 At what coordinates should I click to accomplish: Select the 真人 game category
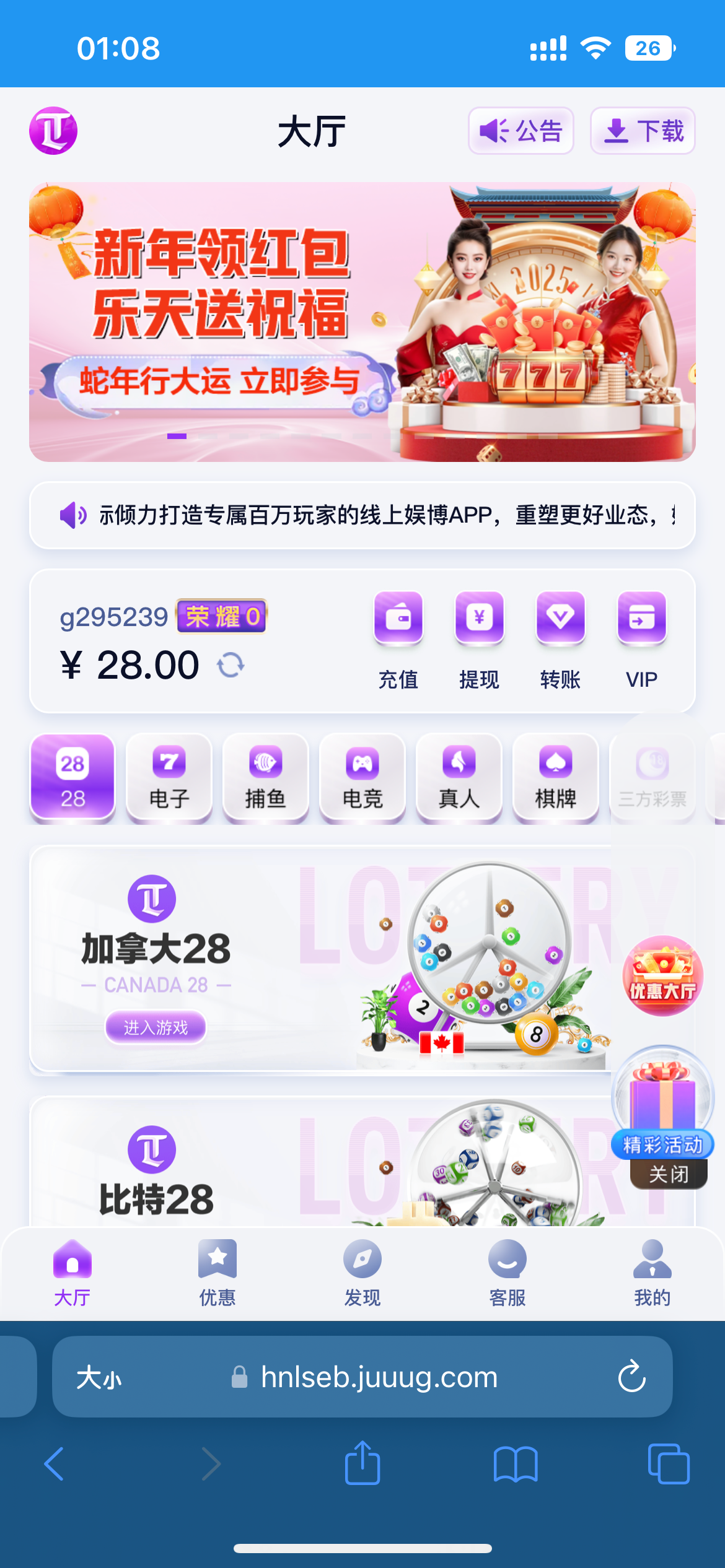coord(459,778)
